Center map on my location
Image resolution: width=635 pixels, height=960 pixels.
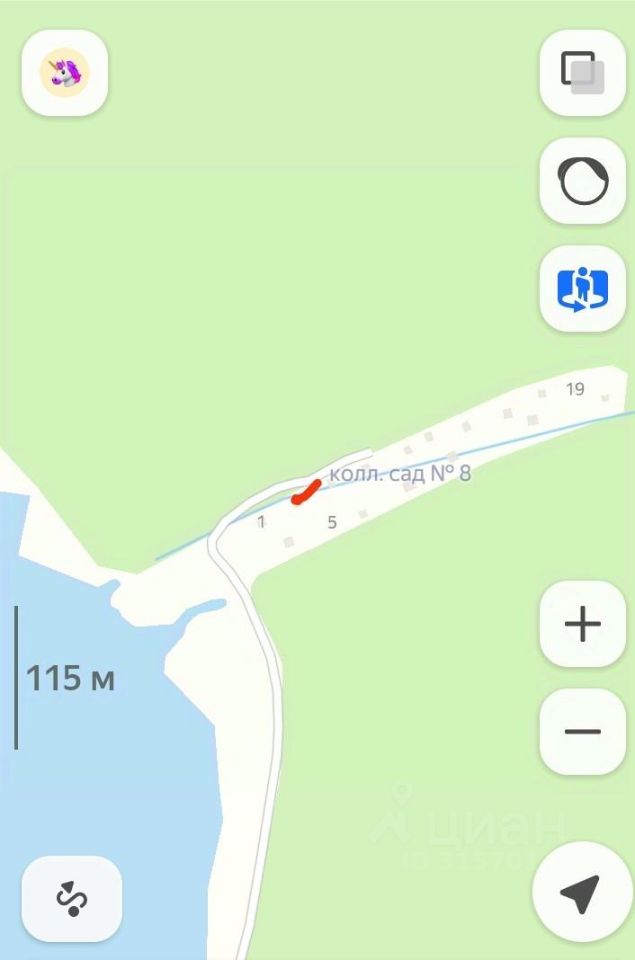coord(580,893)
